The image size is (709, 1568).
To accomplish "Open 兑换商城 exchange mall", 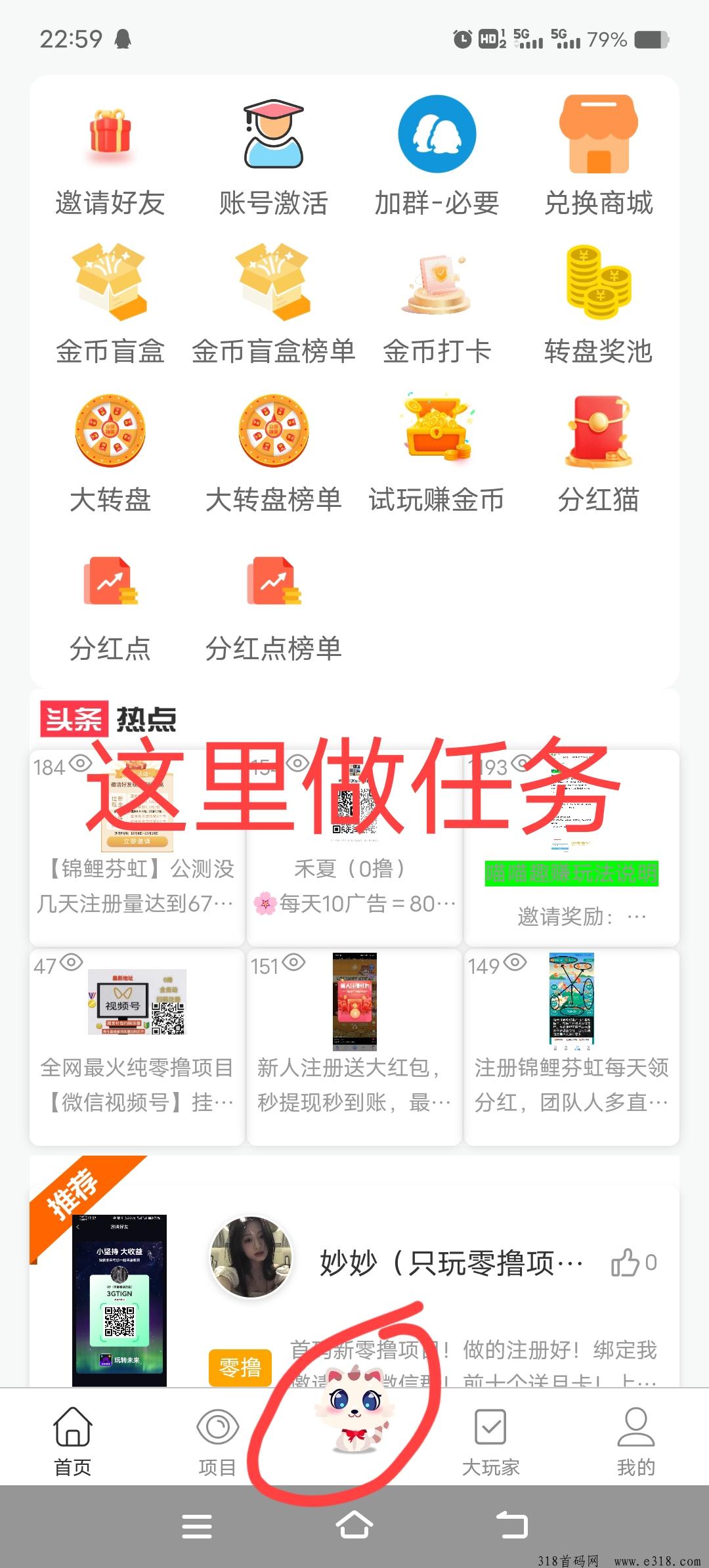I will [599, 156].
